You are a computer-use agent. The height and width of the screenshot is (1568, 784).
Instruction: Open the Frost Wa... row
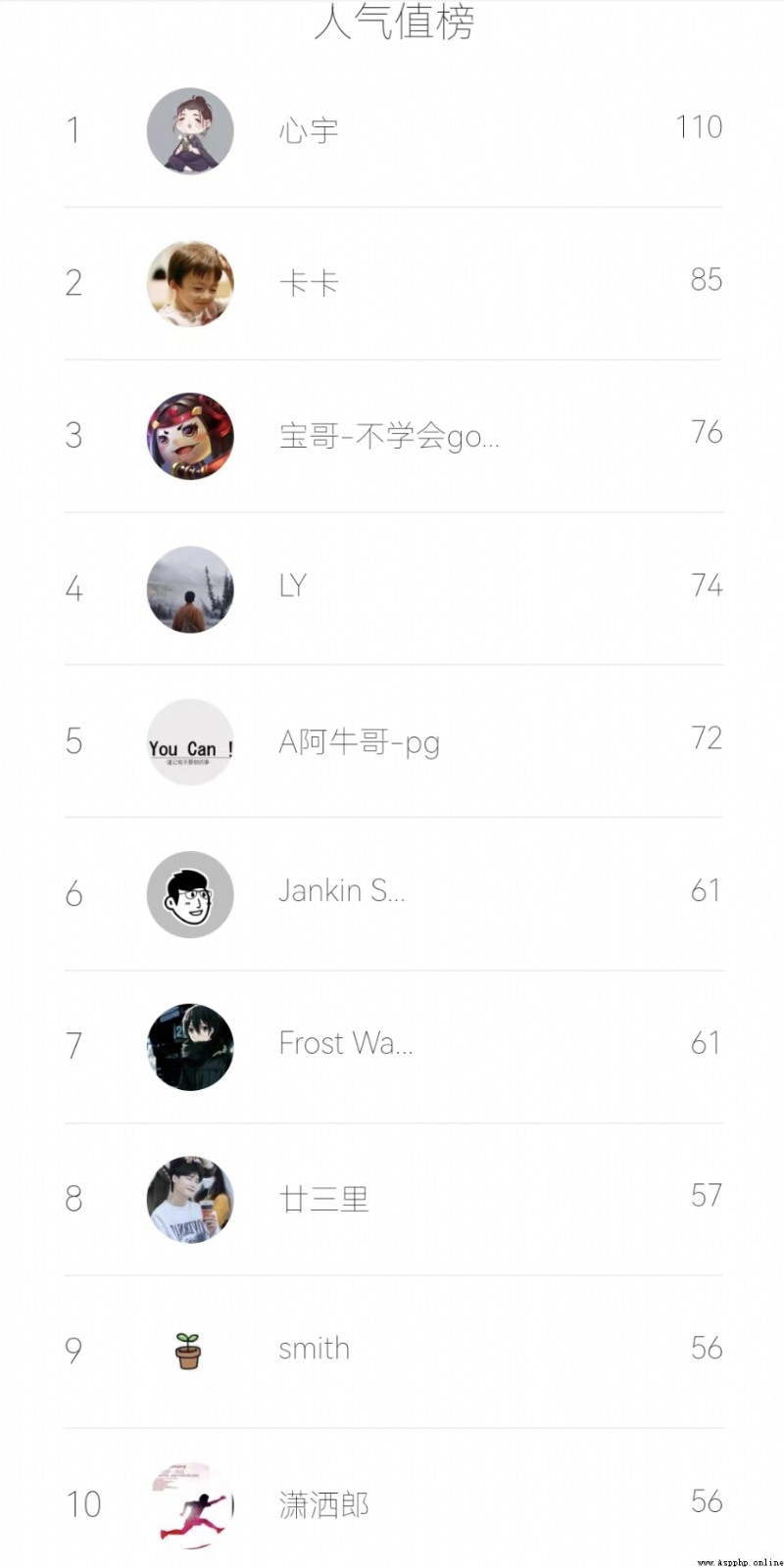pos(394,1047)
